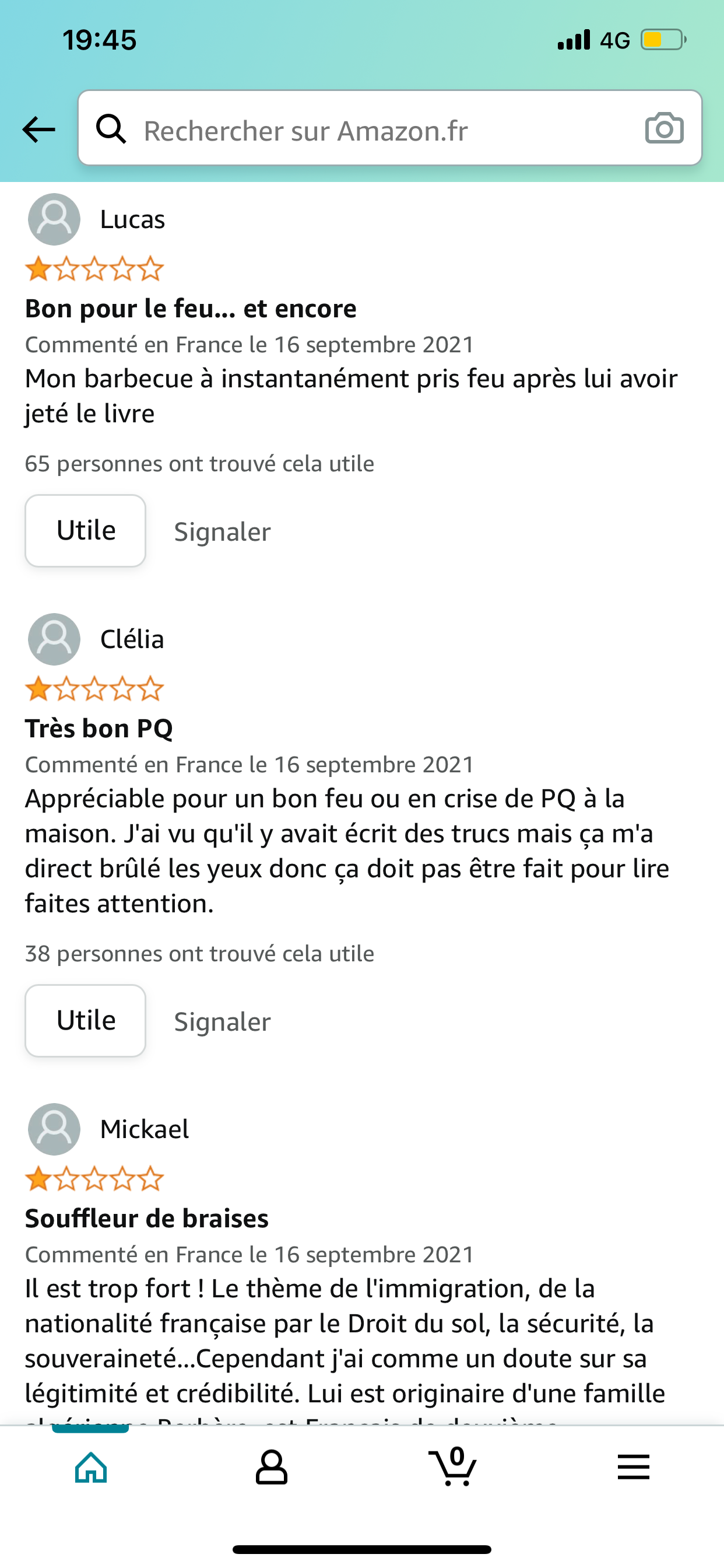Switch to the Home tab
Viewport: 724px width, 1568px height.
click(x=91, y=1468)
